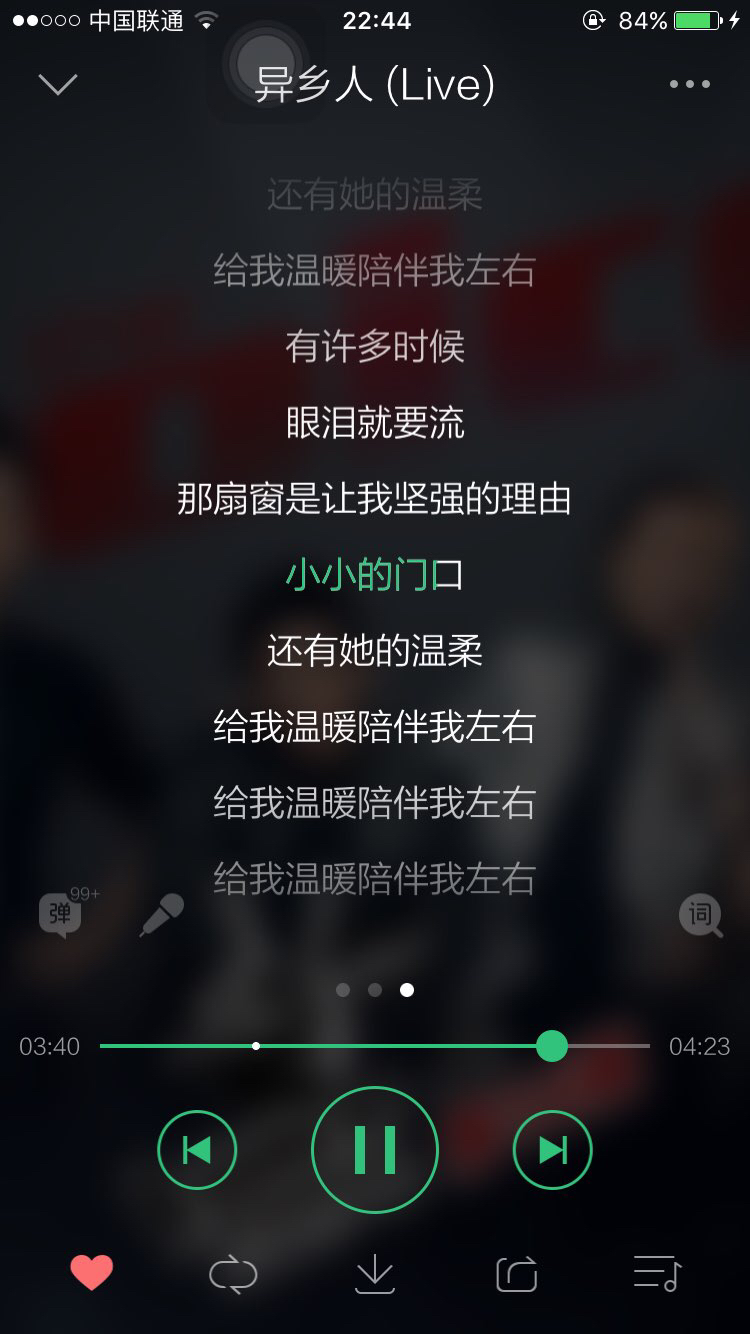The image size is (750, 1334).
Task: Tap the first page indicator dot
Action: pyautogui.click(x=343, y=990)
